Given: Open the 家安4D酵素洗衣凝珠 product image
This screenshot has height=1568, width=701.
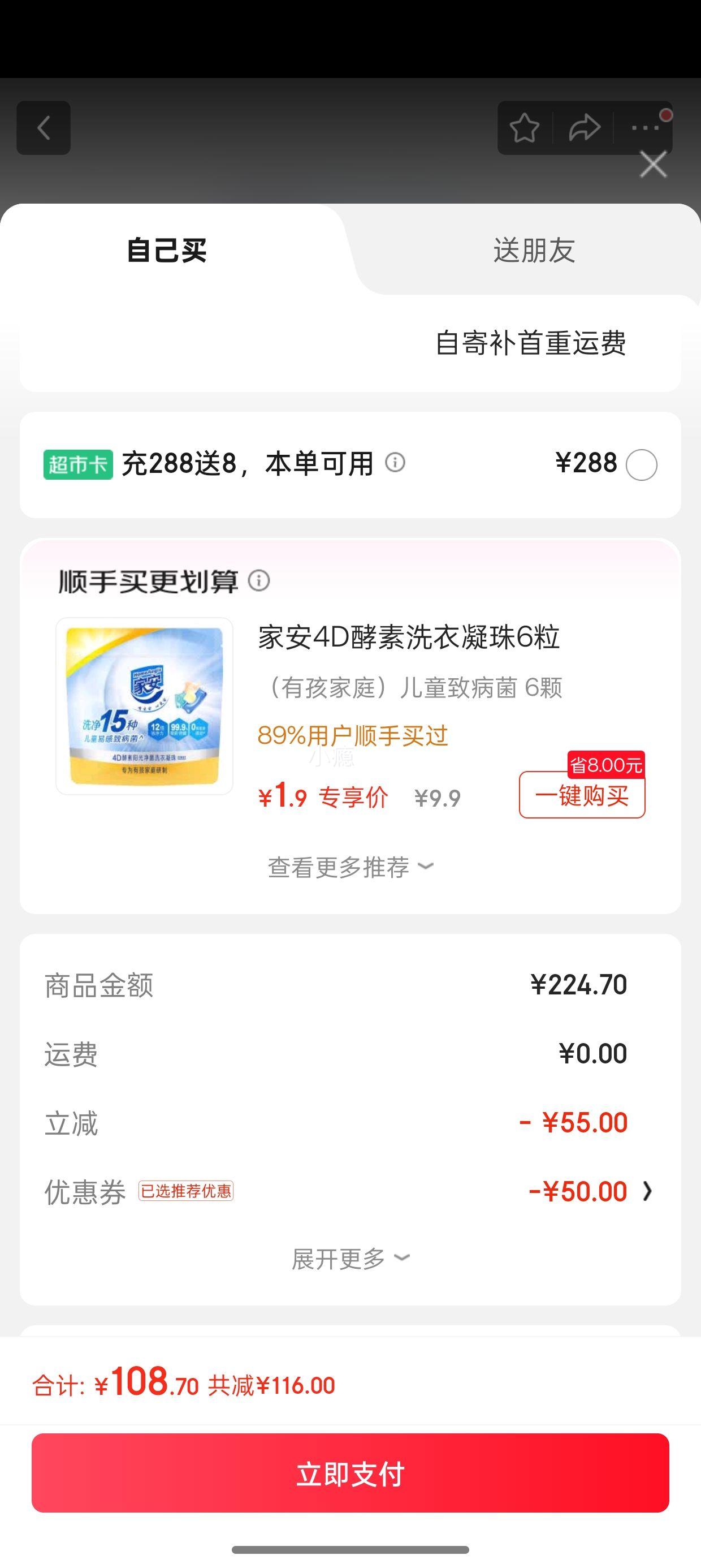Looking at the screenshot, I should pos(145,706).
